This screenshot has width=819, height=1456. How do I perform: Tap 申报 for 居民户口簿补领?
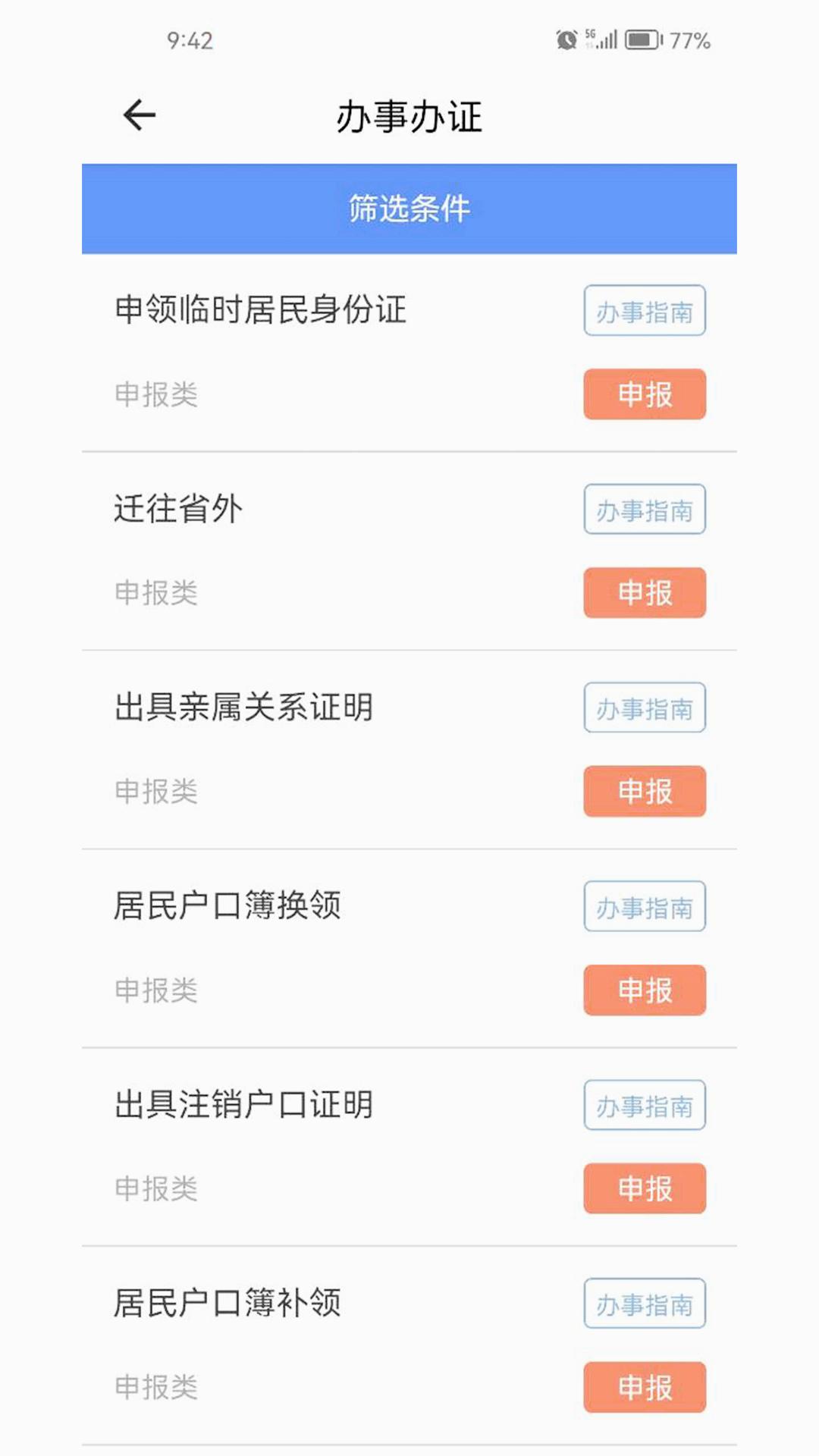[x=644, y=1388]
